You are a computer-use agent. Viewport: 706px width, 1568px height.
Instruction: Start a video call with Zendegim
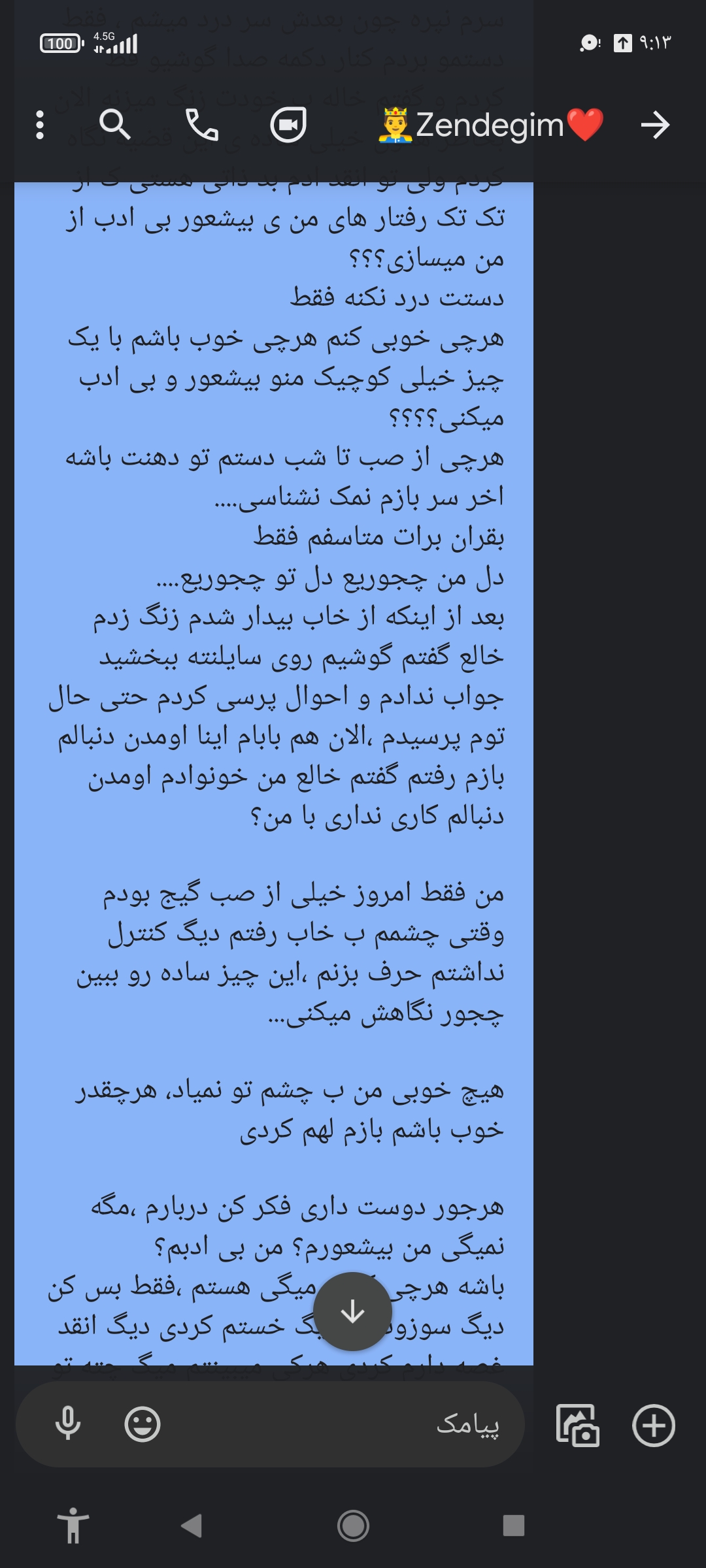288,125
